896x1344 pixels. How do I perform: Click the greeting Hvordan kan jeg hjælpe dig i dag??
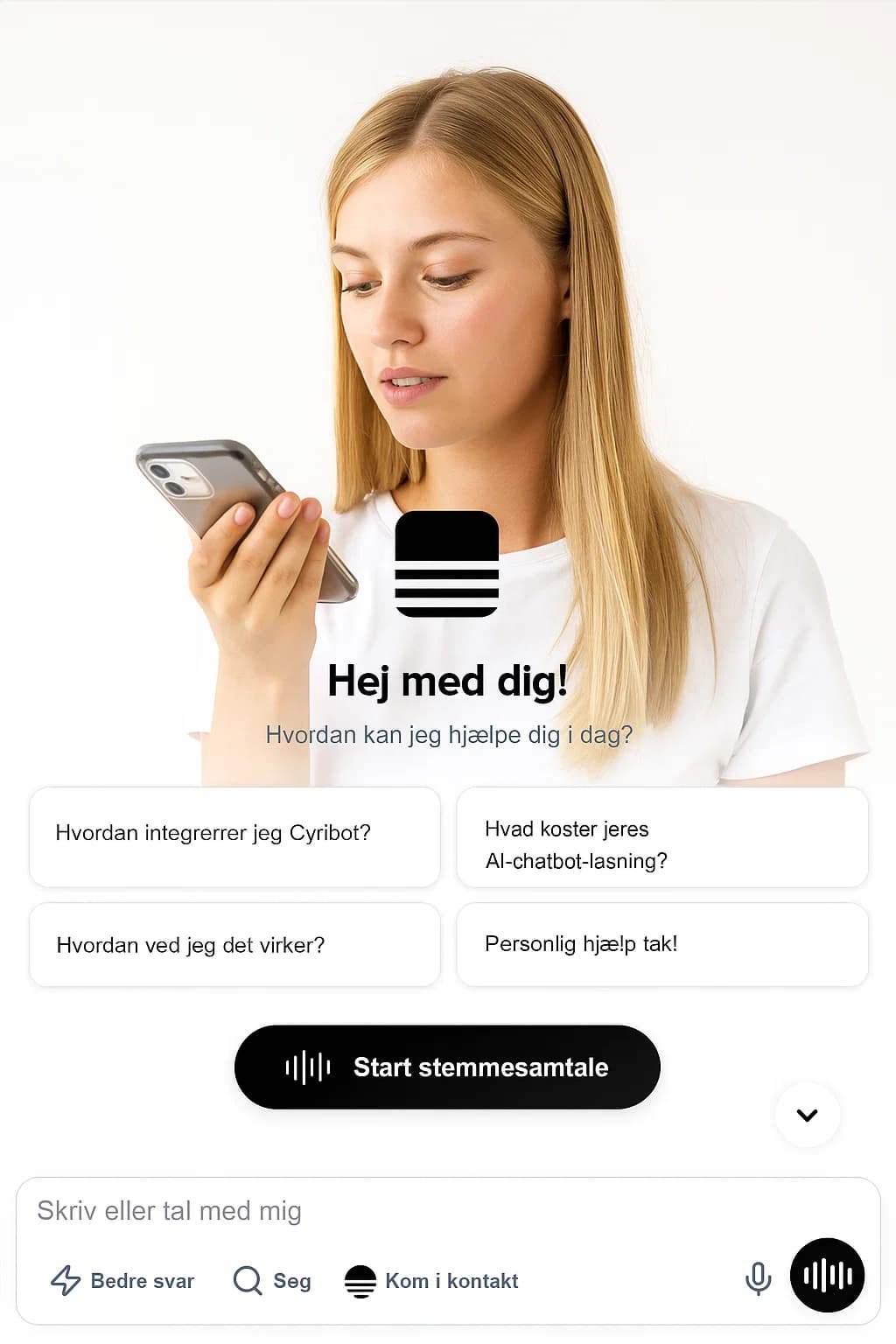tap(448, 735)
